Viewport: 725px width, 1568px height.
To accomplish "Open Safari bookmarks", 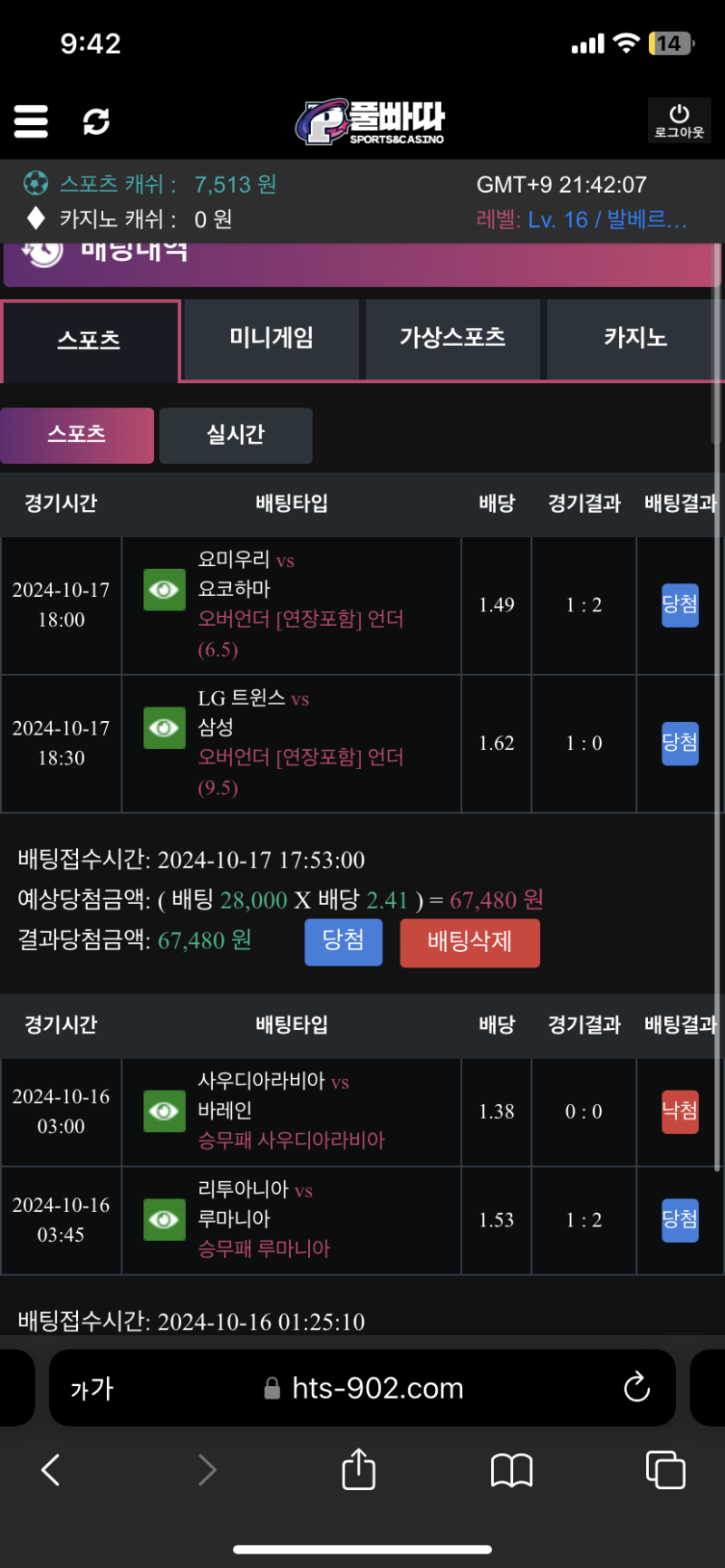I will tap(511, 1469).
